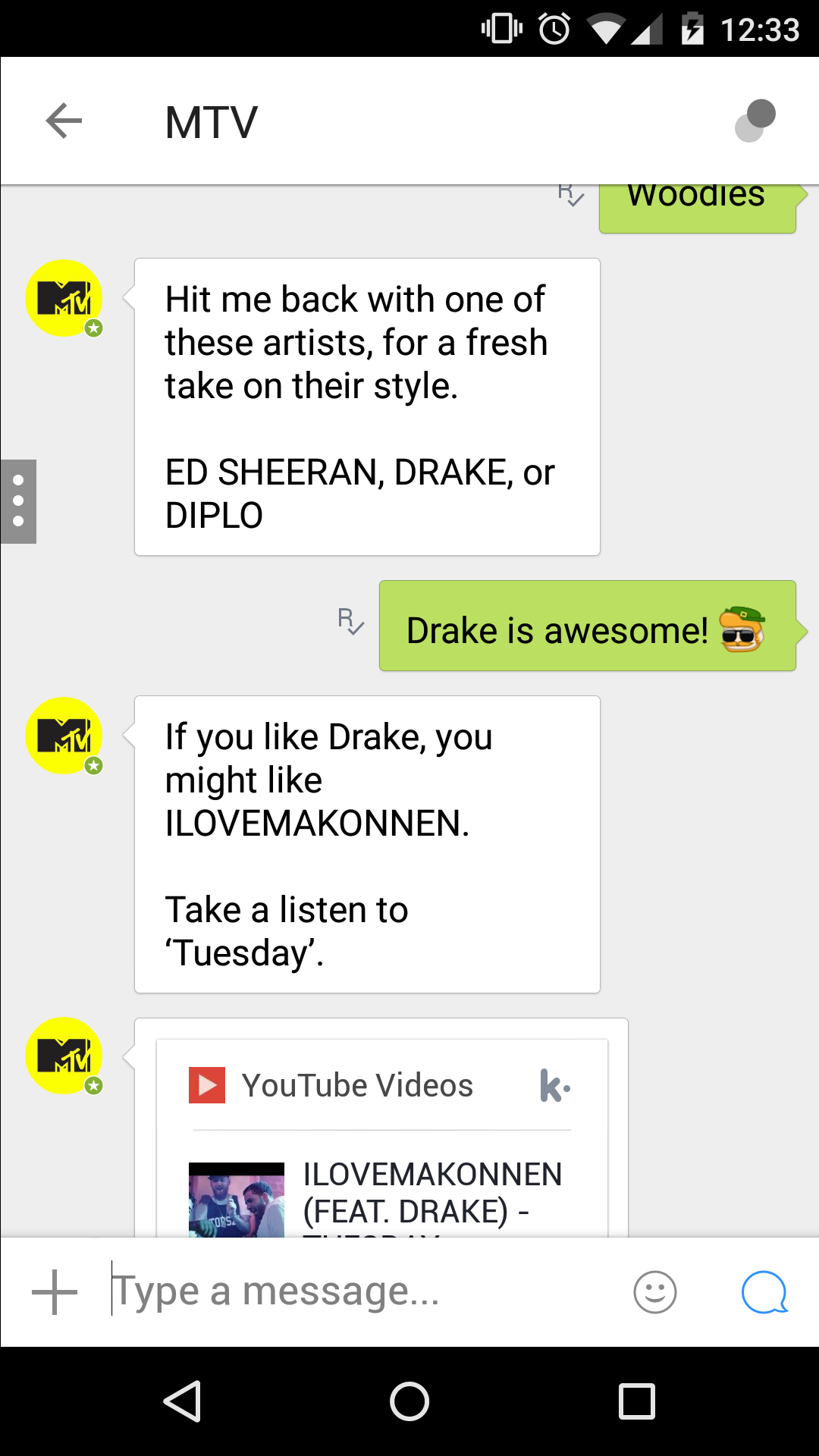Tap the system home button
The height and width of the screenshot is (1456, 819).
(x=409, y=1401)
